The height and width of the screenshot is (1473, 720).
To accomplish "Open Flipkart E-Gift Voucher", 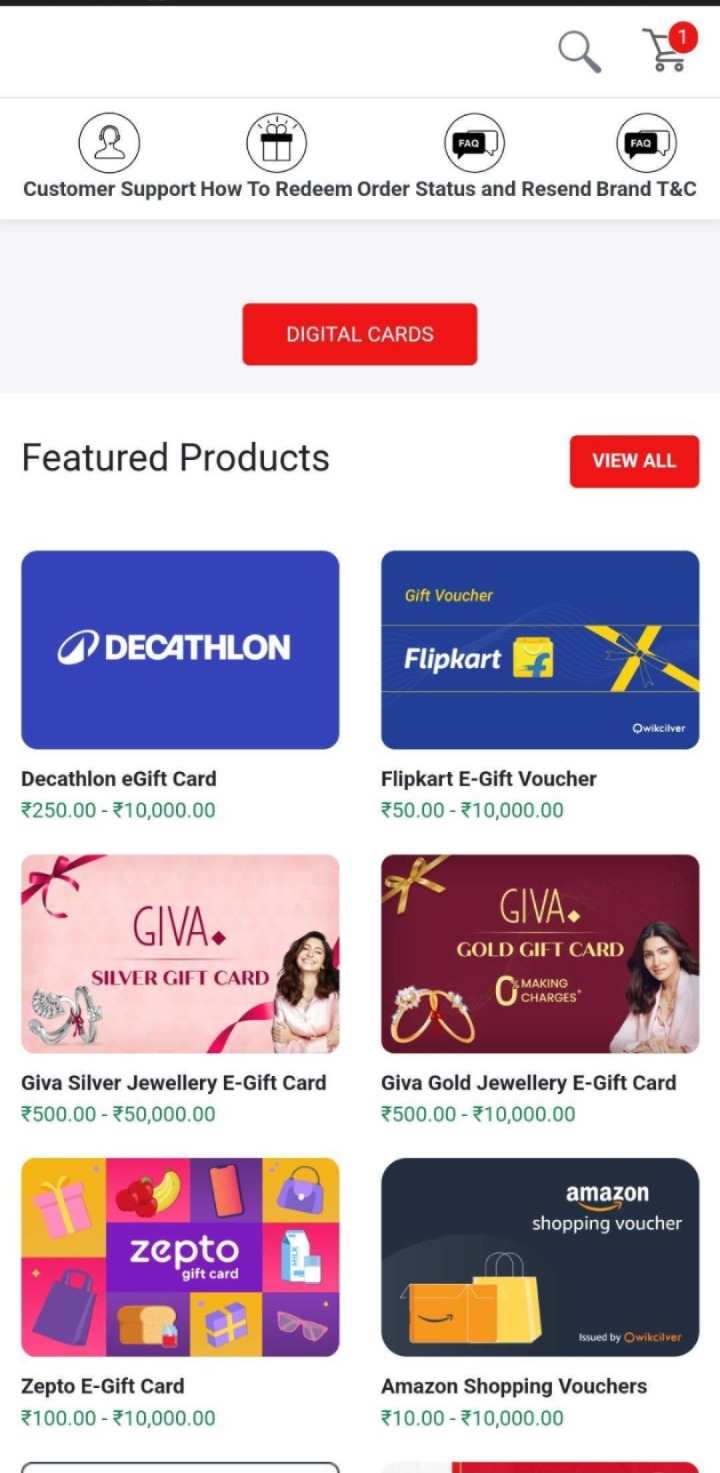I will pyautogui.click(x=540, y=649).
